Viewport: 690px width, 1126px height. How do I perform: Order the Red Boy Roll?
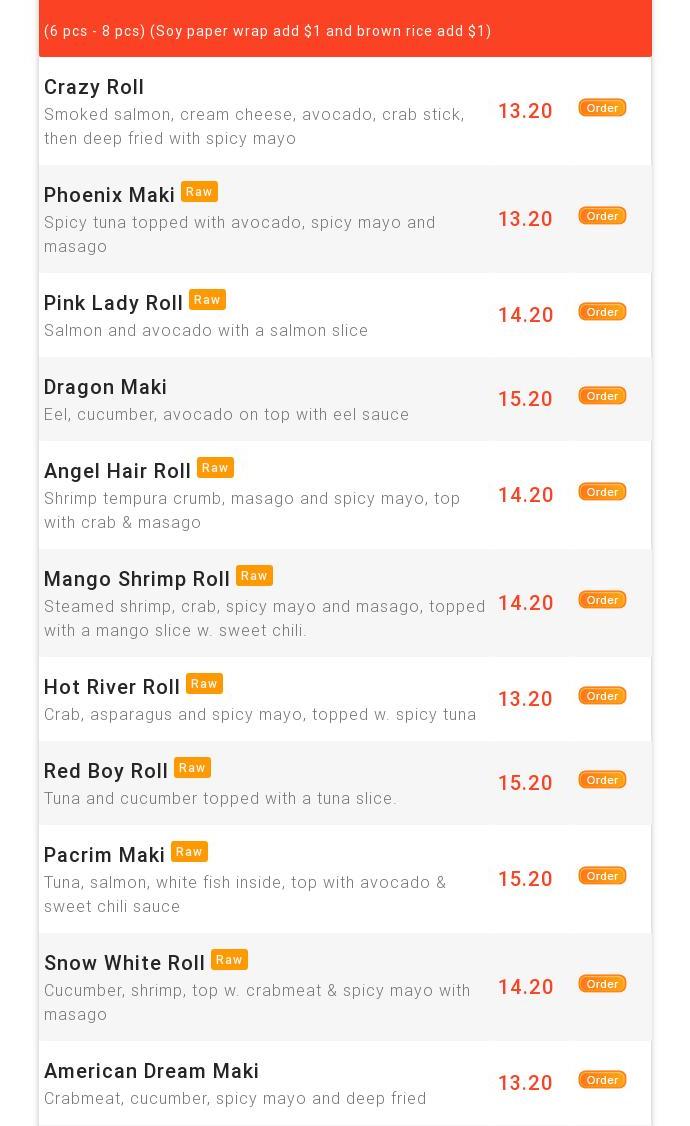602,780
